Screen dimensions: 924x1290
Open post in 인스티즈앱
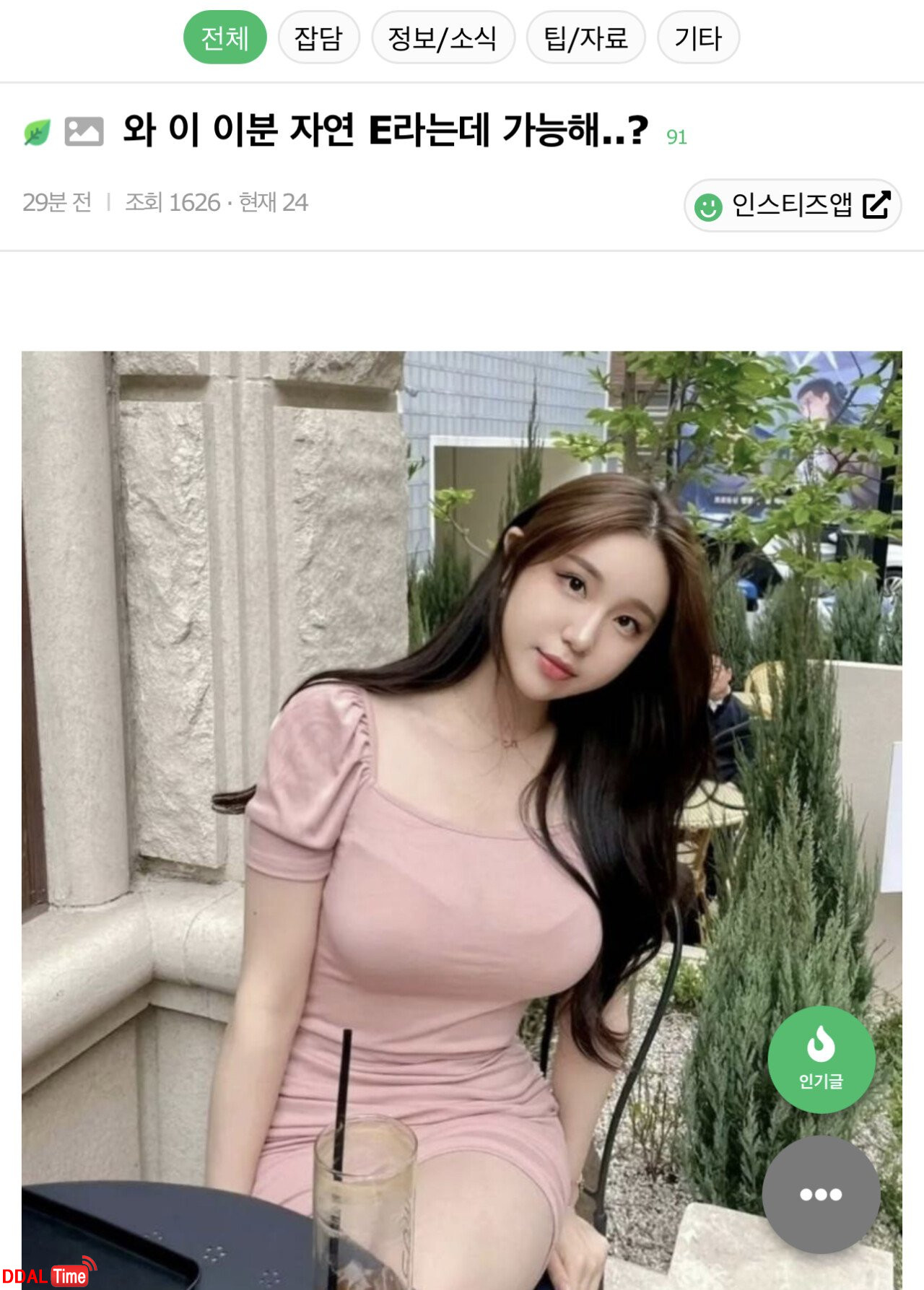pyautogui.click(x=792, y=206)
